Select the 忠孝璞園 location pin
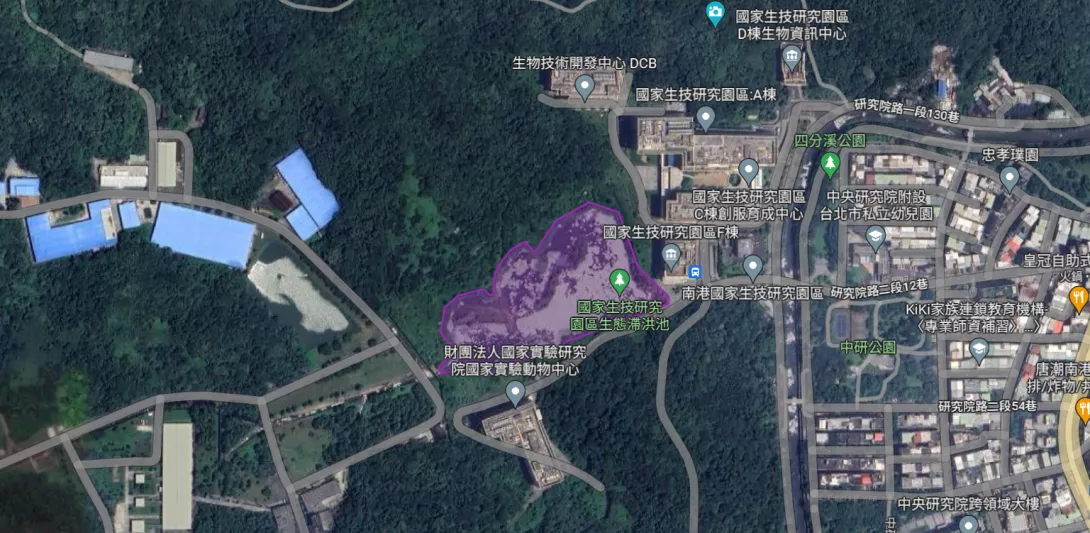 (1009, 179)
